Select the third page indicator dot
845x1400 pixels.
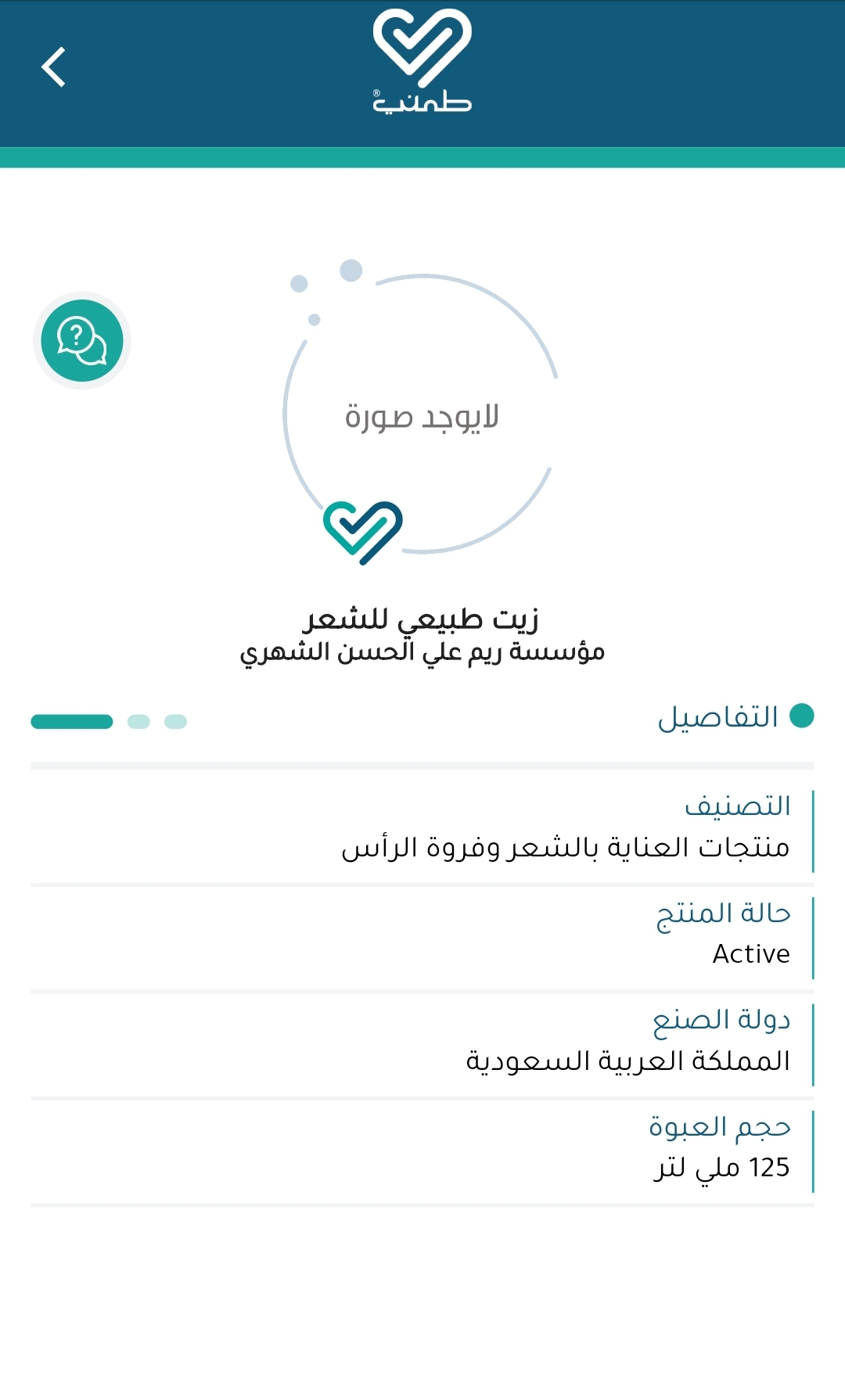tap(175, 721)
